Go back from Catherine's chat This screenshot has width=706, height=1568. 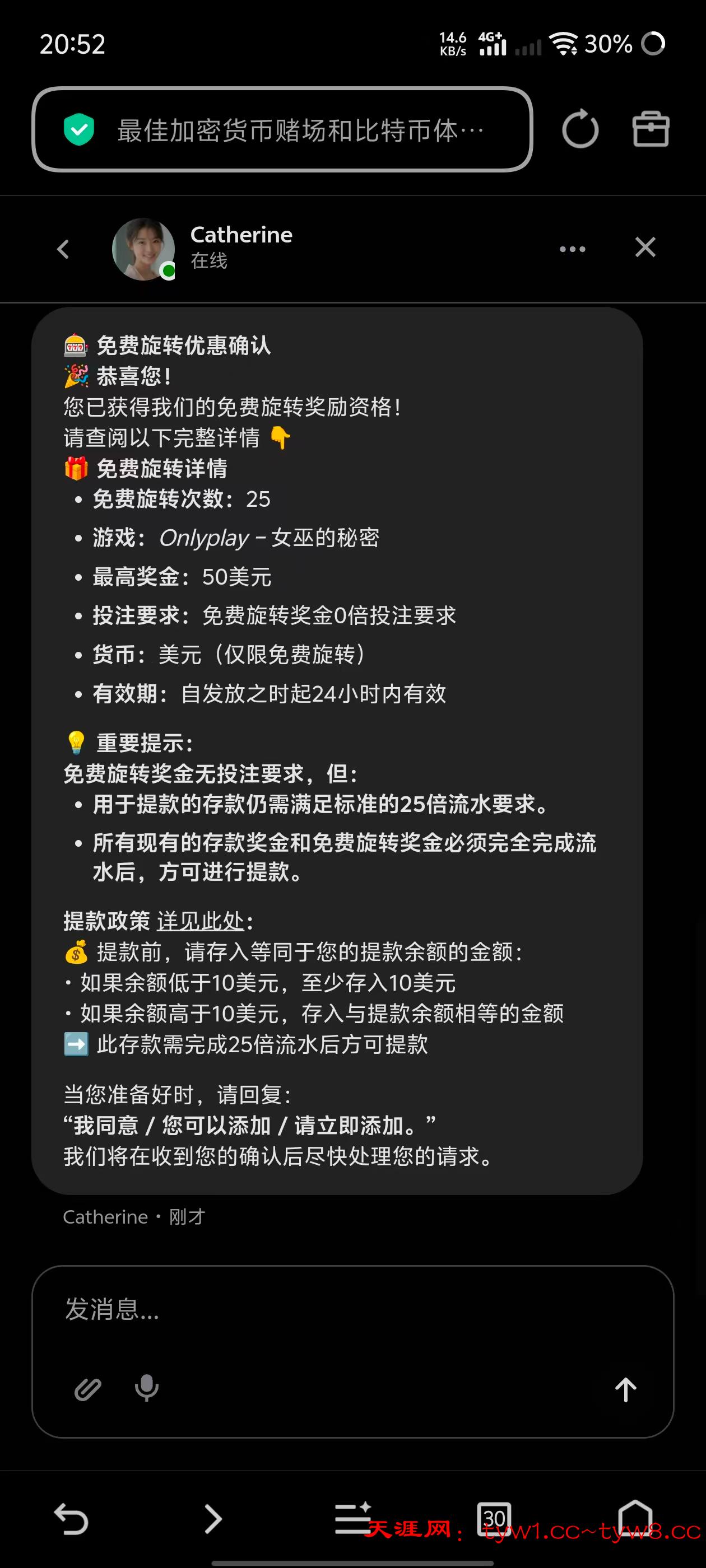pos(63,248)
